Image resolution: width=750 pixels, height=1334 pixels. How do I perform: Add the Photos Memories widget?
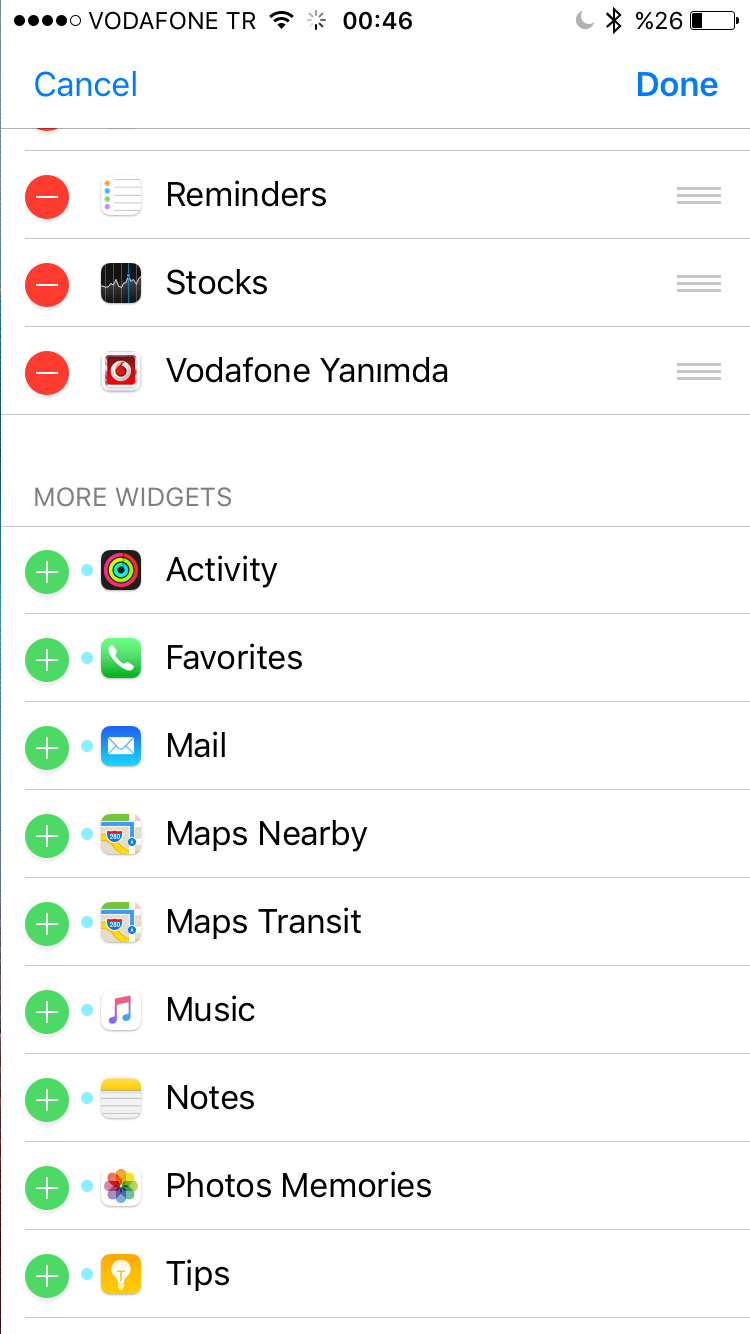(x=47, y=1188)
